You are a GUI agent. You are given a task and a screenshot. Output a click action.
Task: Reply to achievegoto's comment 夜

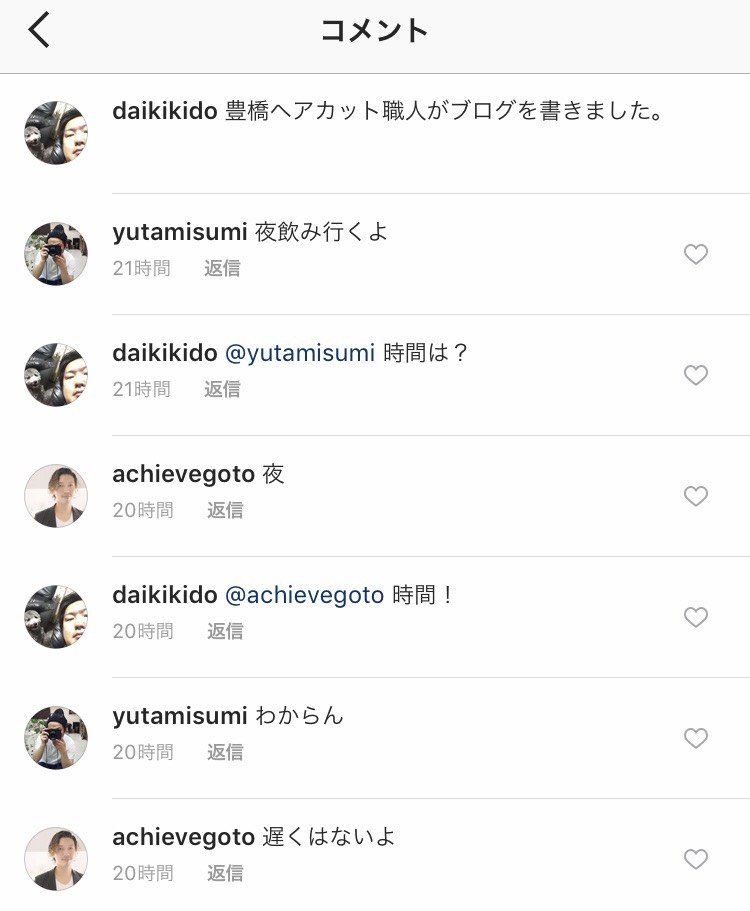pyautogui.click(x=225, y=510)
